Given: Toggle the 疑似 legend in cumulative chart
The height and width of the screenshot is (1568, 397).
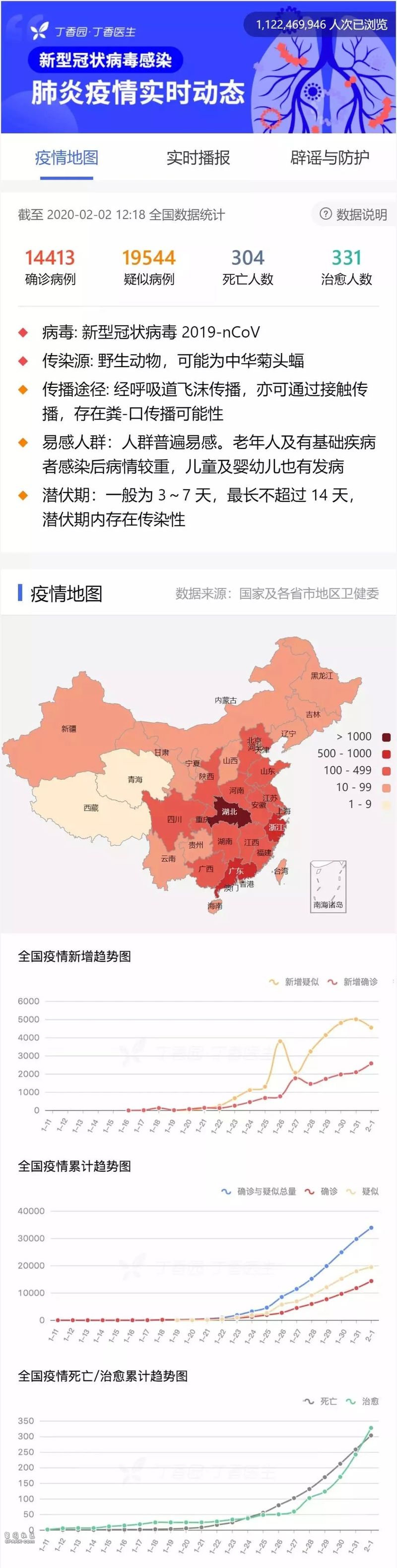Looking at the screenshot, I should 364,1191.
